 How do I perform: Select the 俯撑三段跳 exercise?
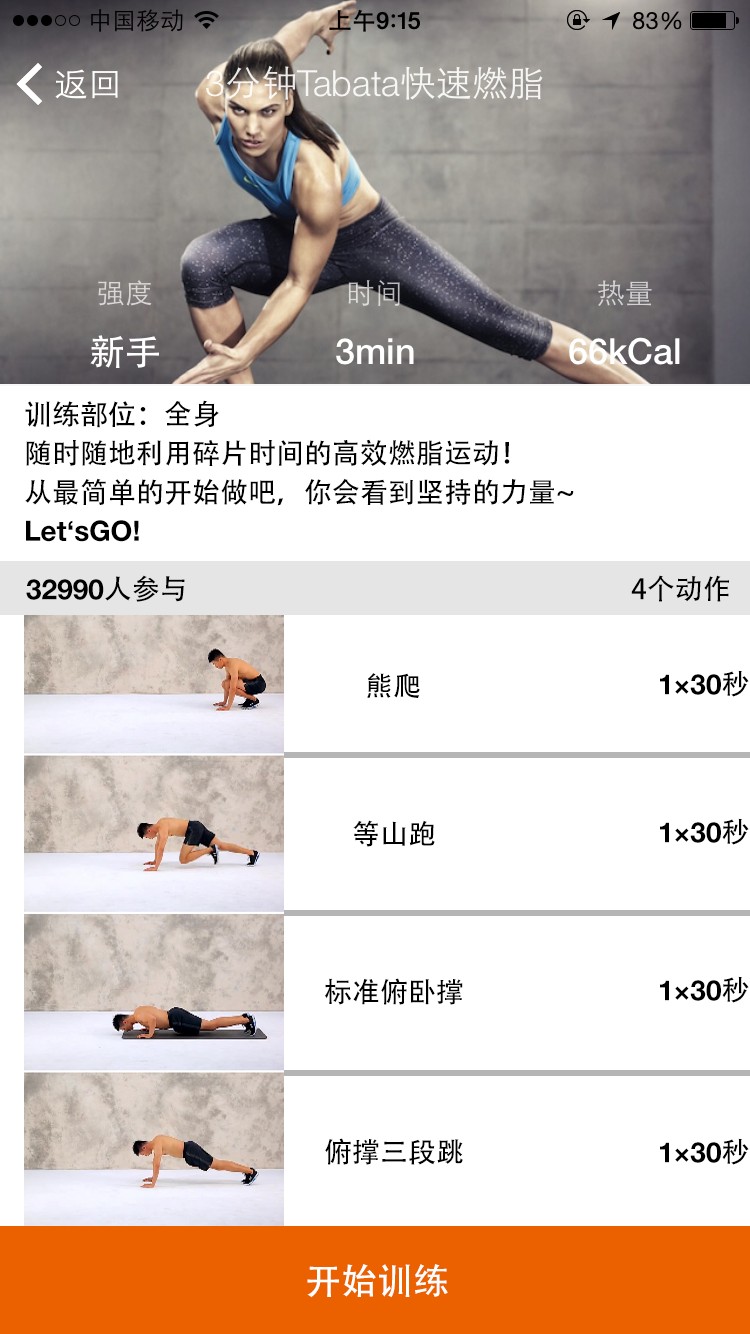393,1152
